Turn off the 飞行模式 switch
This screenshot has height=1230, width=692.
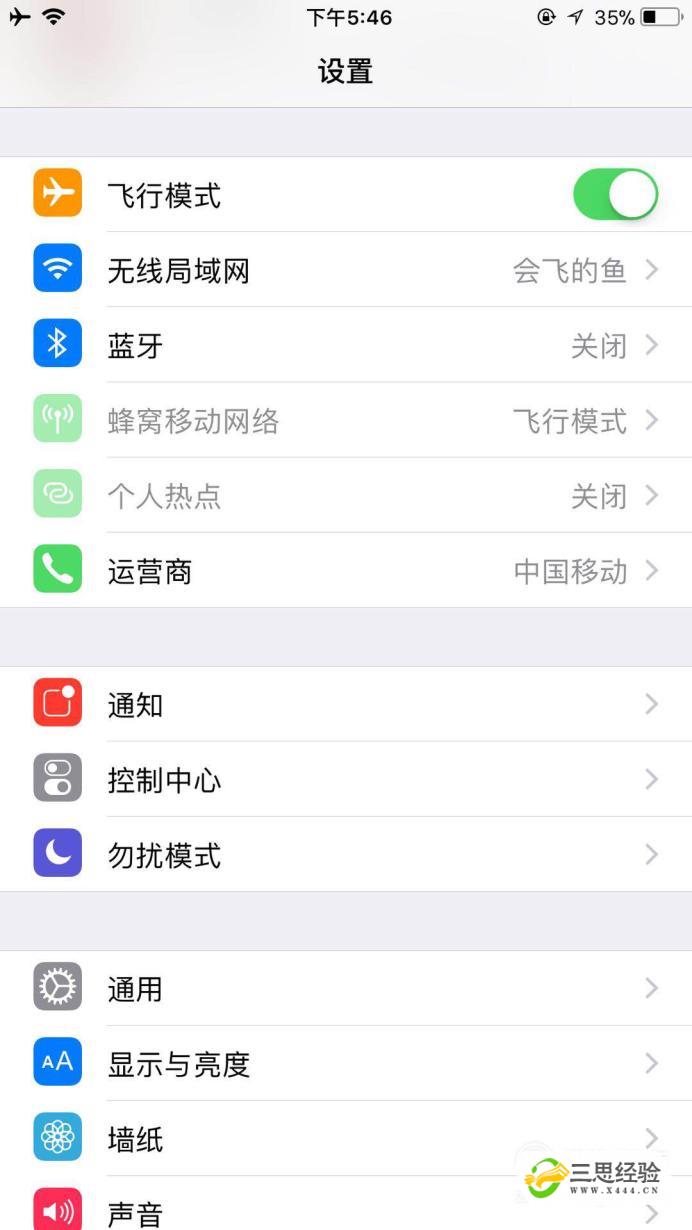615,194
